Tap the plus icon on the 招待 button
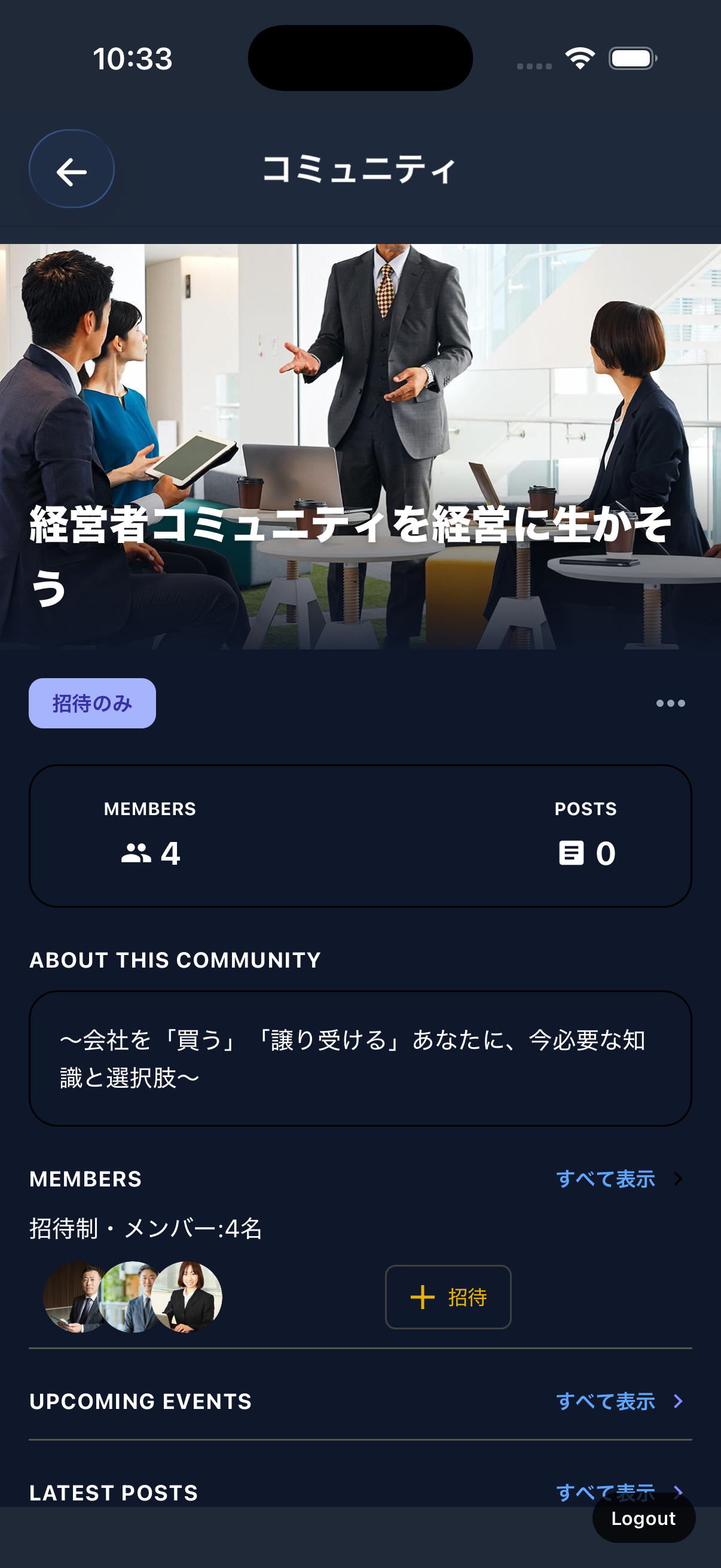721x1568 pixels. click(x=421, y=1297)
